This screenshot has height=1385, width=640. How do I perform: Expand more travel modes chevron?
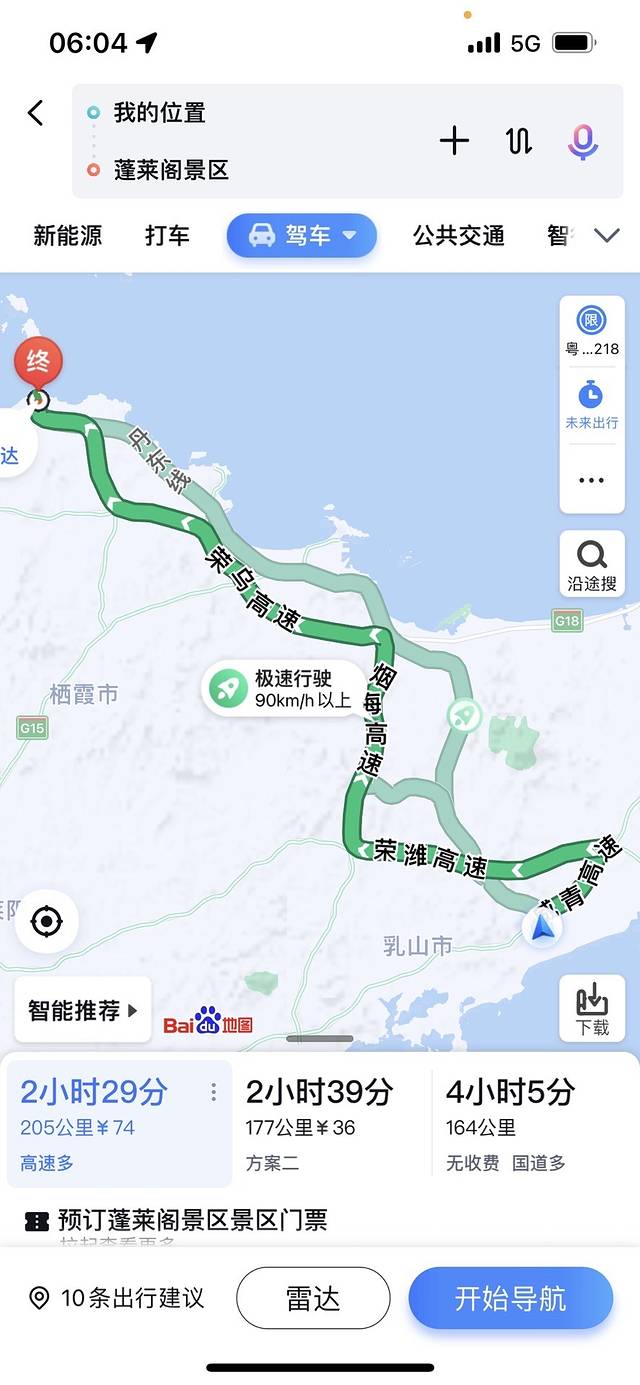(607, 236)
